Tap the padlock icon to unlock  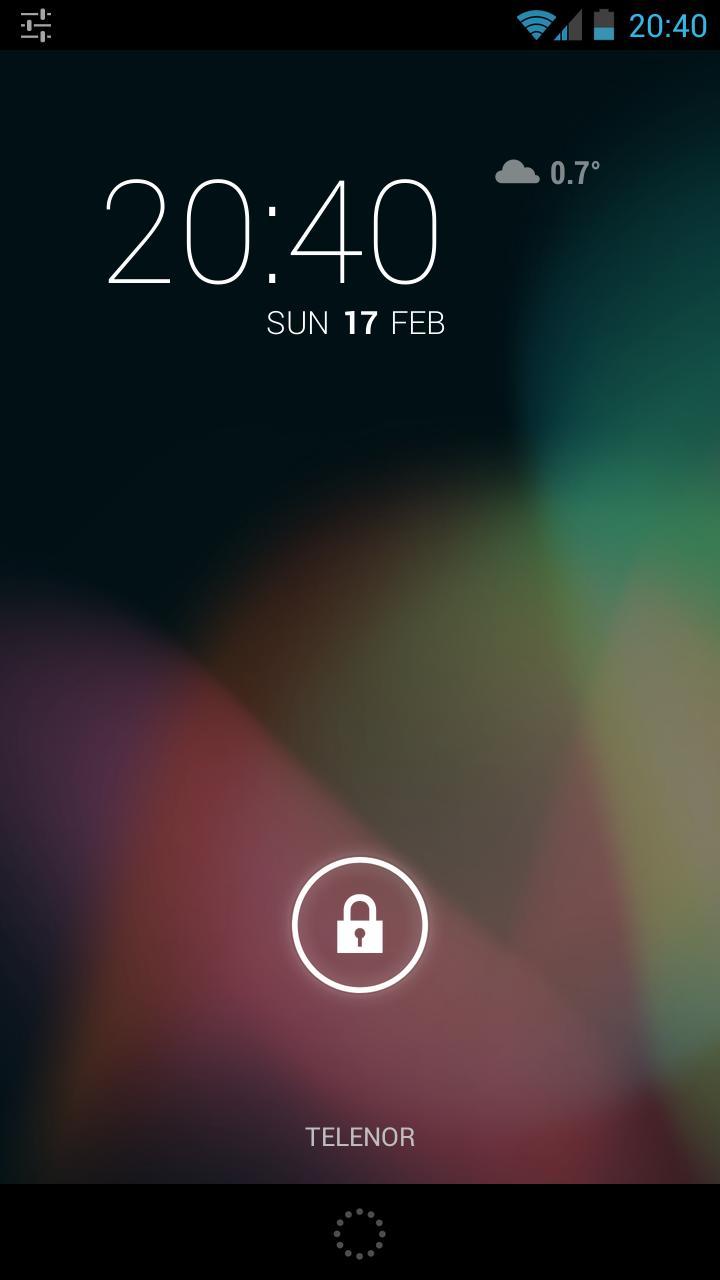tap(360, 924)
